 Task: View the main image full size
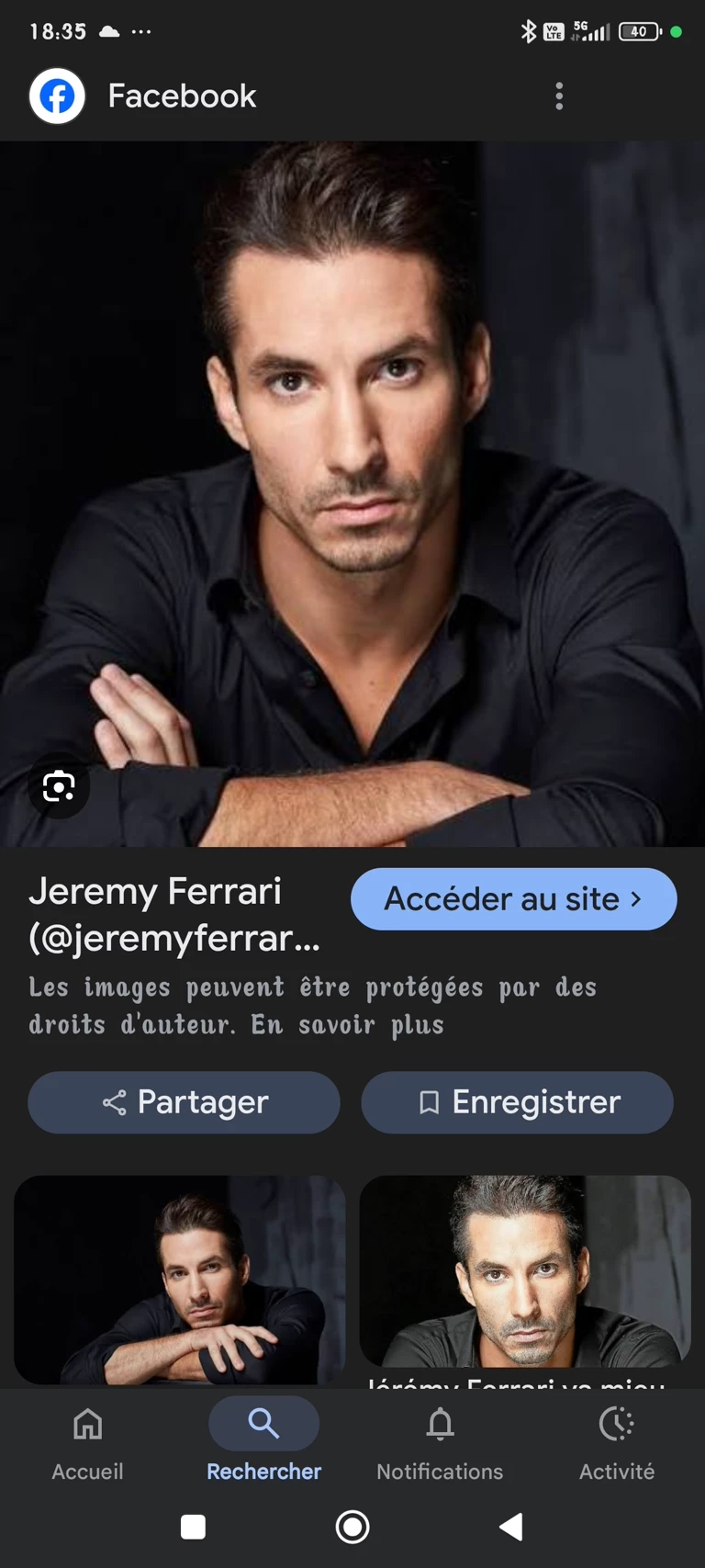click(x=352, y=459)
